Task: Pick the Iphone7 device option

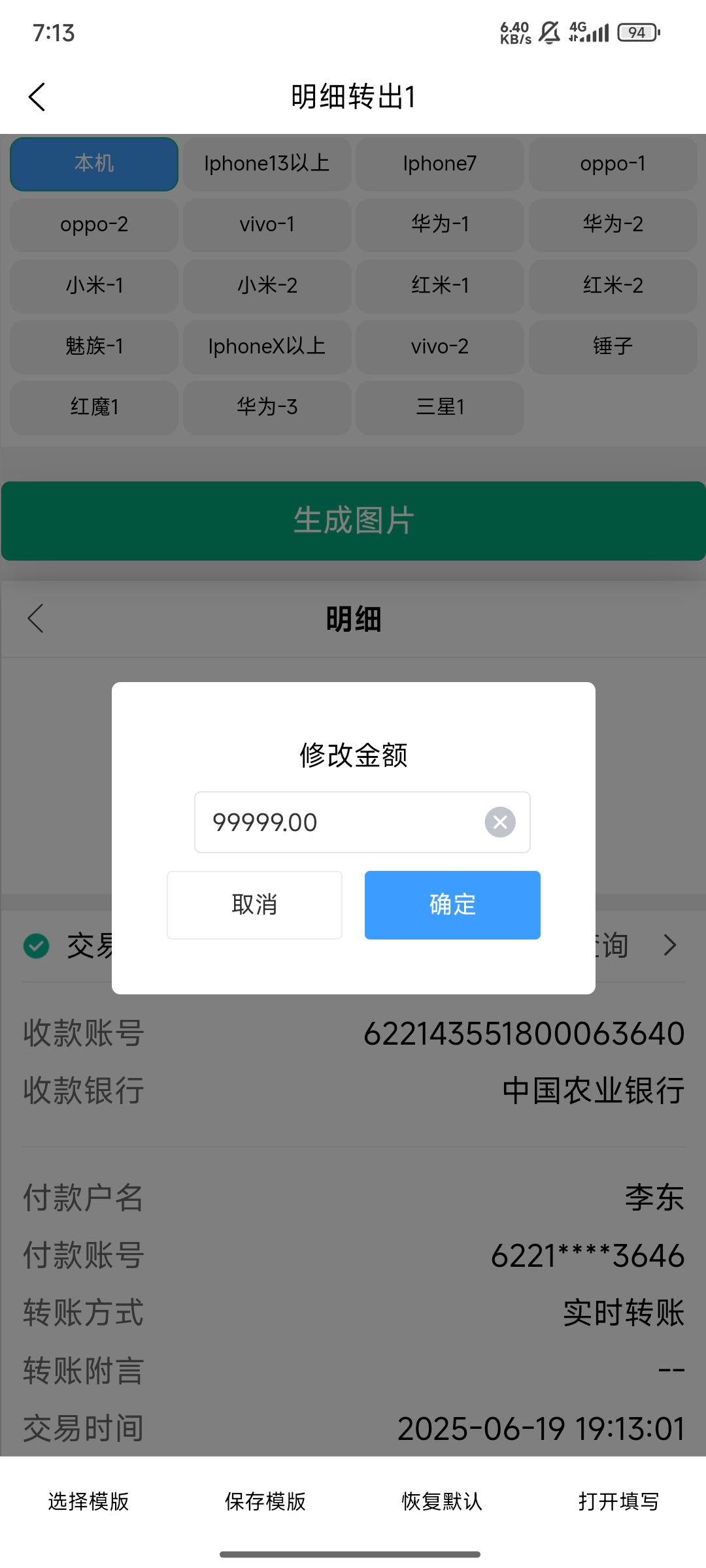Action: click(440, 163)
